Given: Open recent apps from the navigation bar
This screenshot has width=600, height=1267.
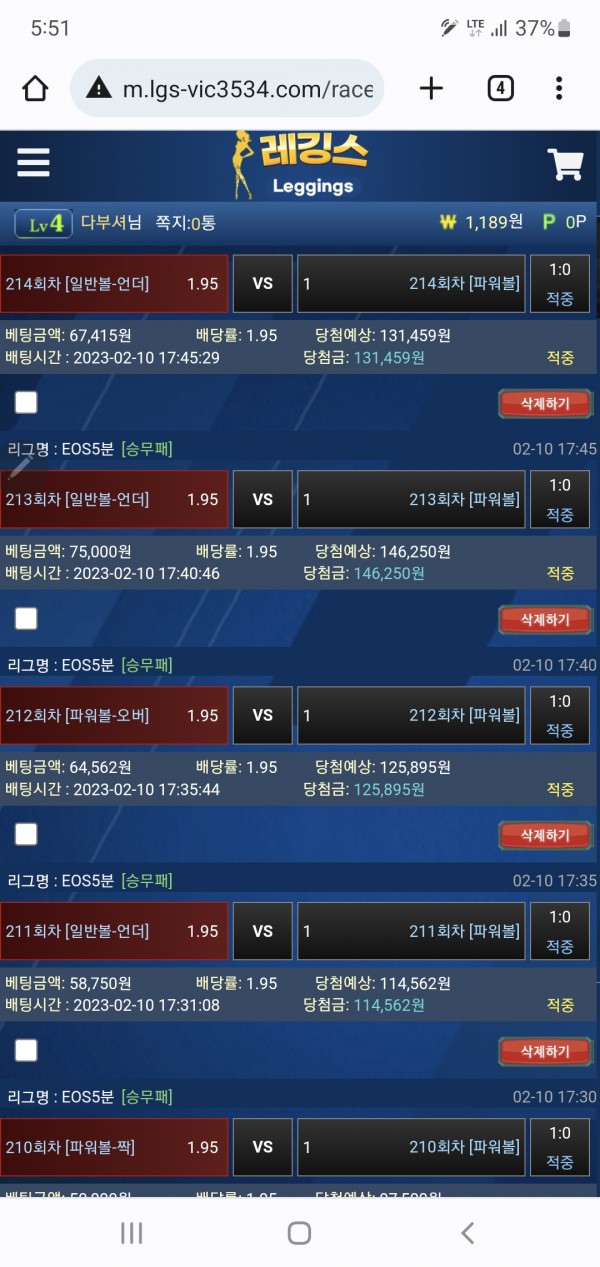Looking at the screenshot, I should [x=131, y=1233].
